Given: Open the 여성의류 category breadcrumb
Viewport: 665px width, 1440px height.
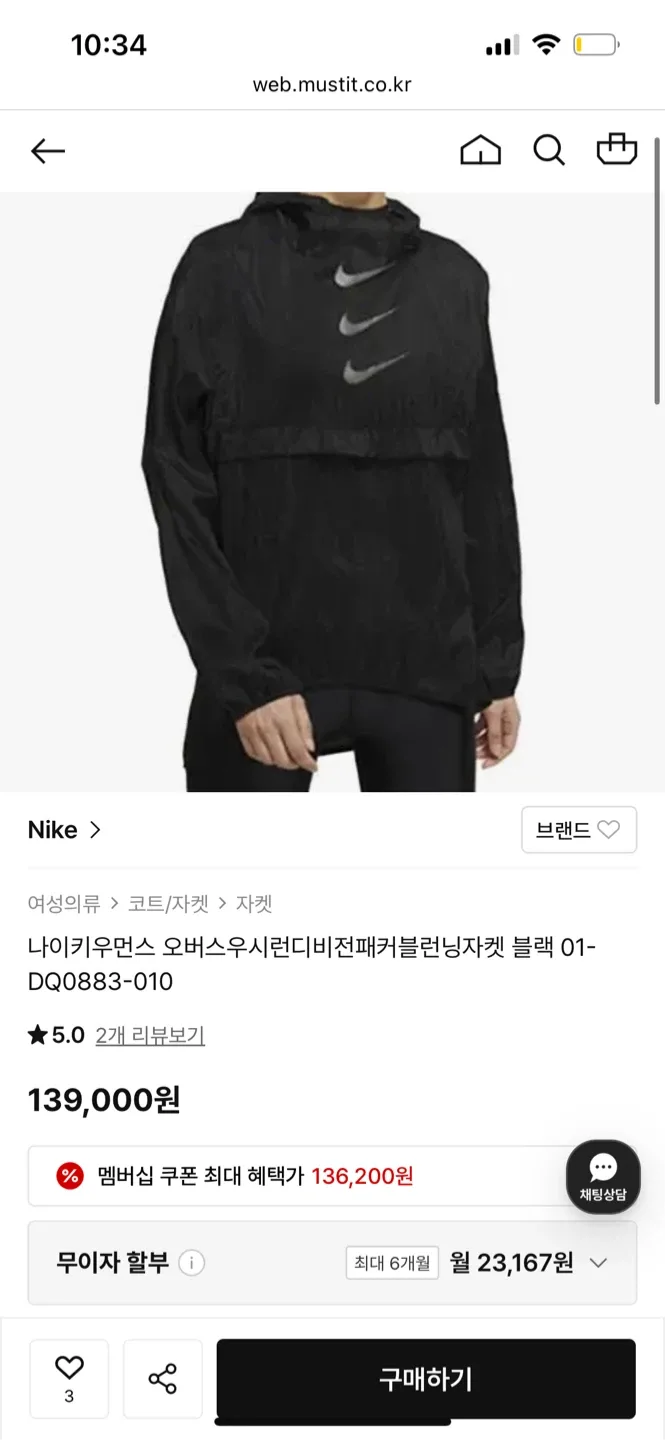Looking at the screenshot, I should (64, 904).
